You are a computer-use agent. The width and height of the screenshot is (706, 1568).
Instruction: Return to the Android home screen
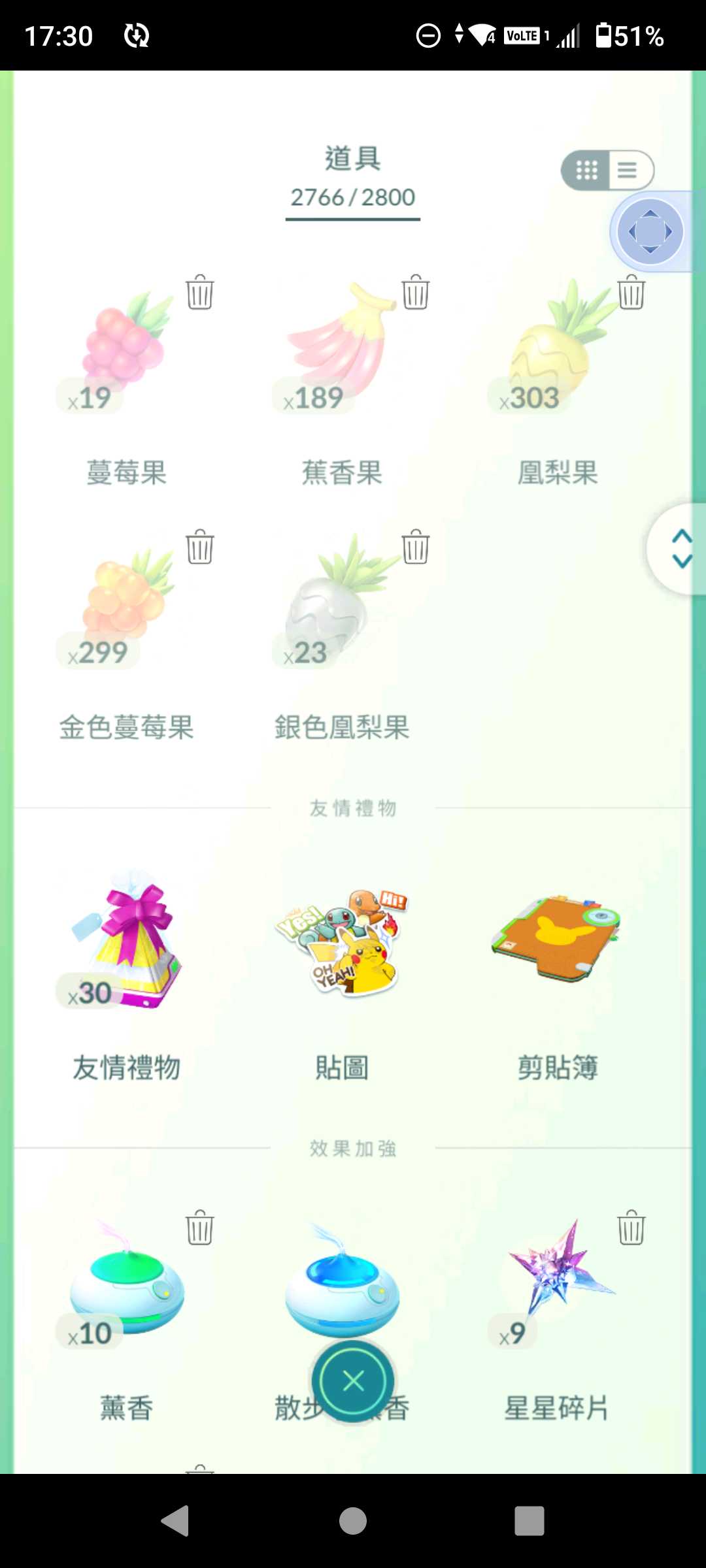(353, 1520)
